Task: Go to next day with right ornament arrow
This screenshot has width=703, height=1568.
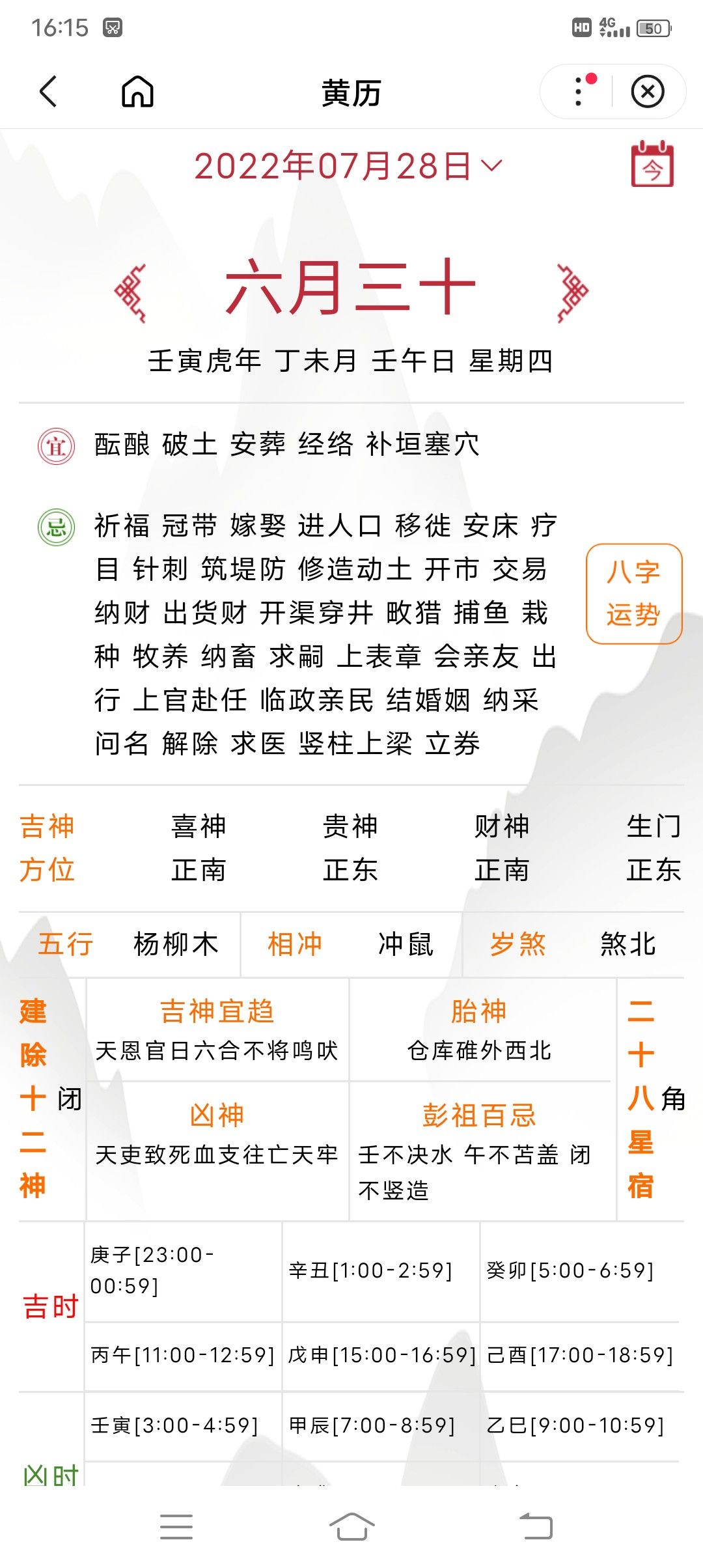Action: 572,293
